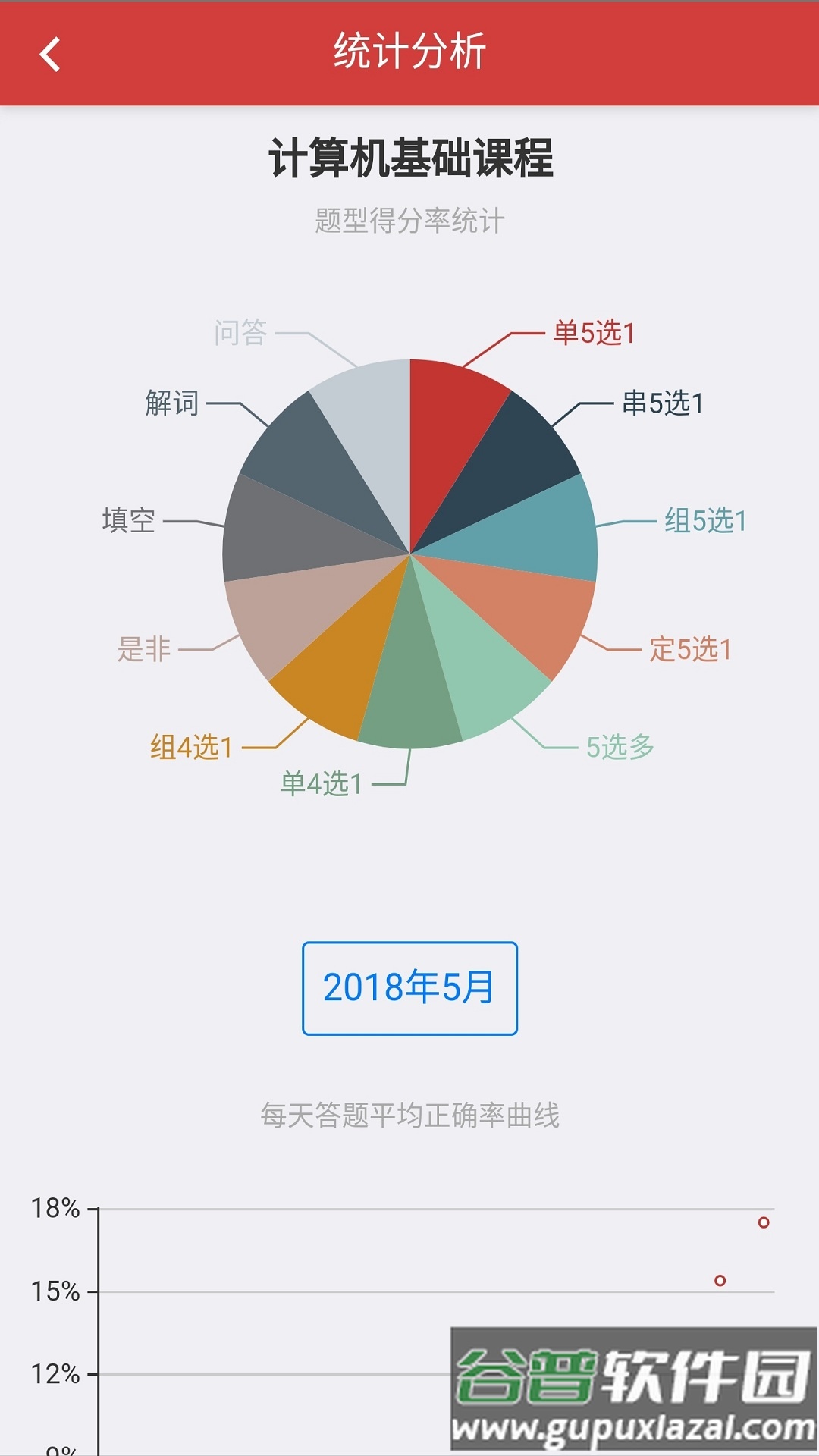Screen dimensions: 819x1456
Task: Select the 统计分析 title bar
Action: click(409, 52)
